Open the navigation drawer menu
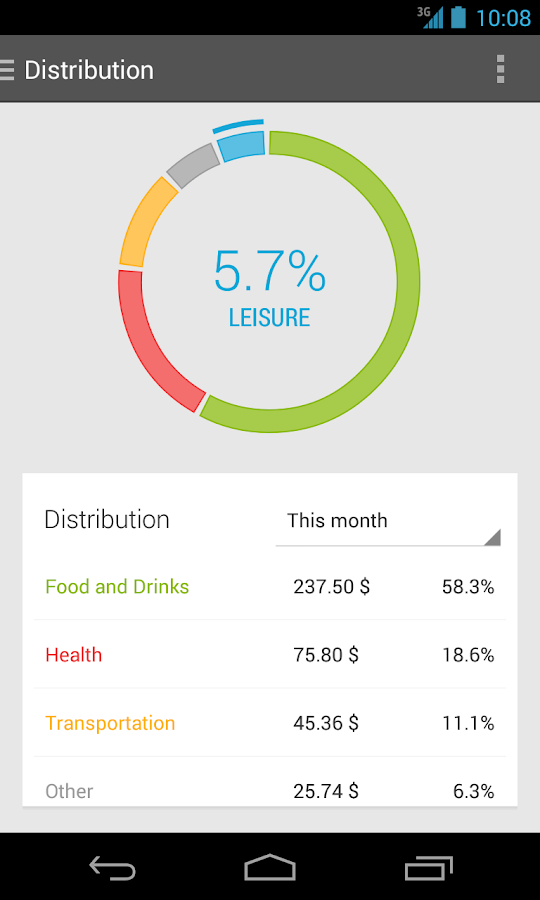The image size is (540, 900). click(x=7, y=70)
